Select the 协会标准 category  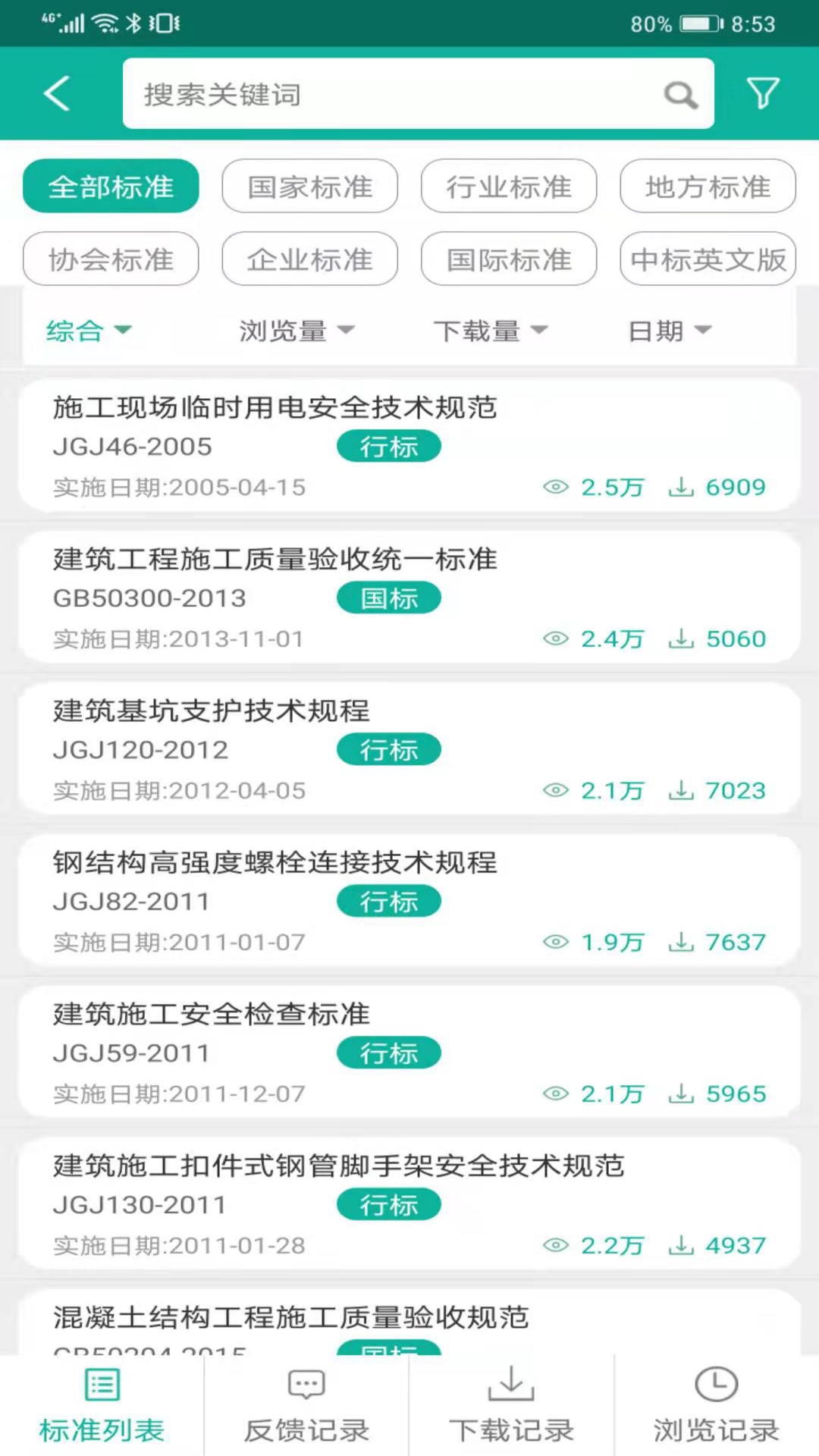click(x=111, y=259)
